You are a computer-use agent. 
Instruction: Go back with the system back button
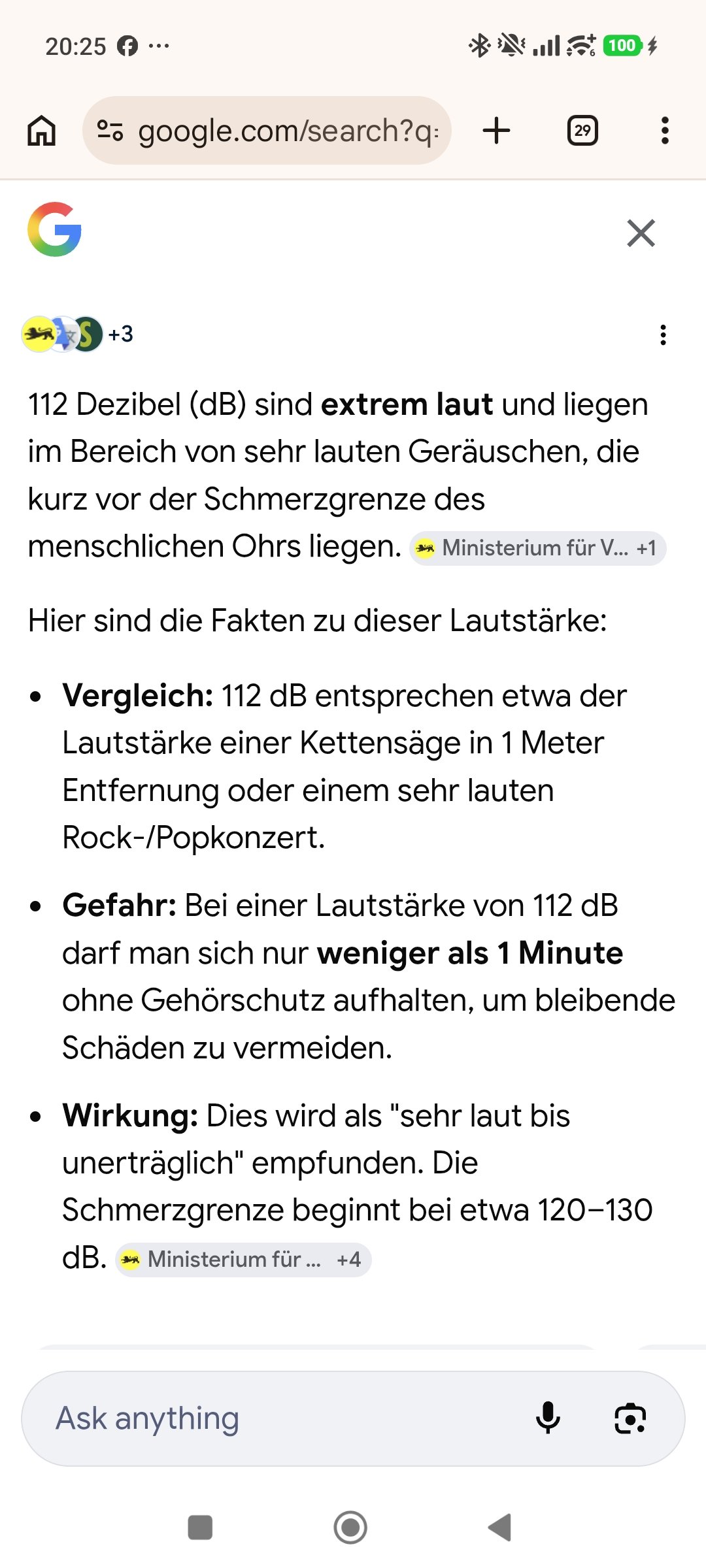click(500, 1527)
